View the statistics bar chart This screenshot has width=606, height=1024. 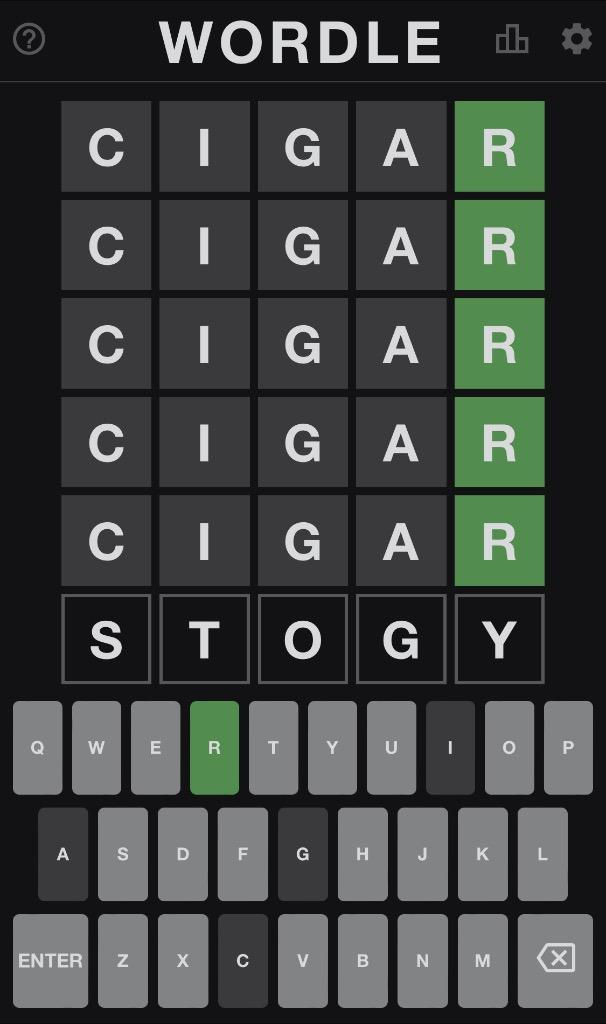click(512, 39)
